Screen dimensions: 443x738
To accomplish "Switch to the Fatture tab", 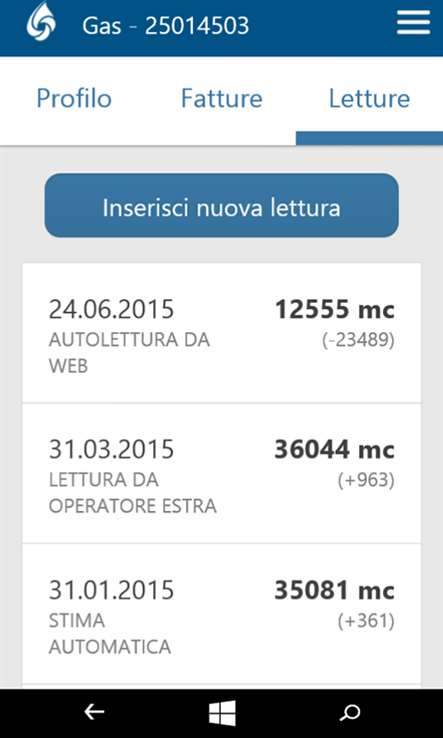I will click(221, 99).
